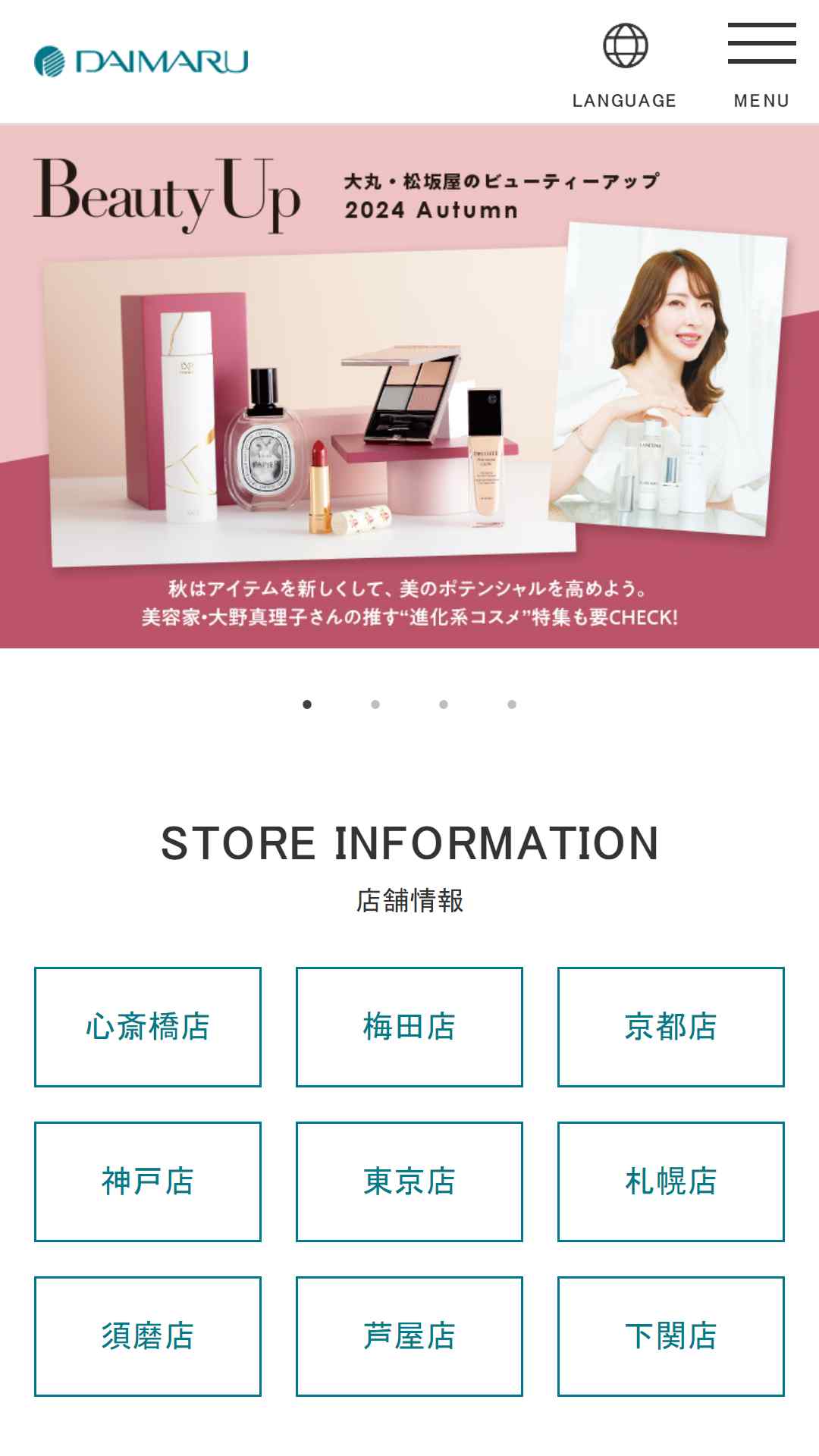
Task: Choose the 神戸店 store
Action: (x=148, y=1181)
